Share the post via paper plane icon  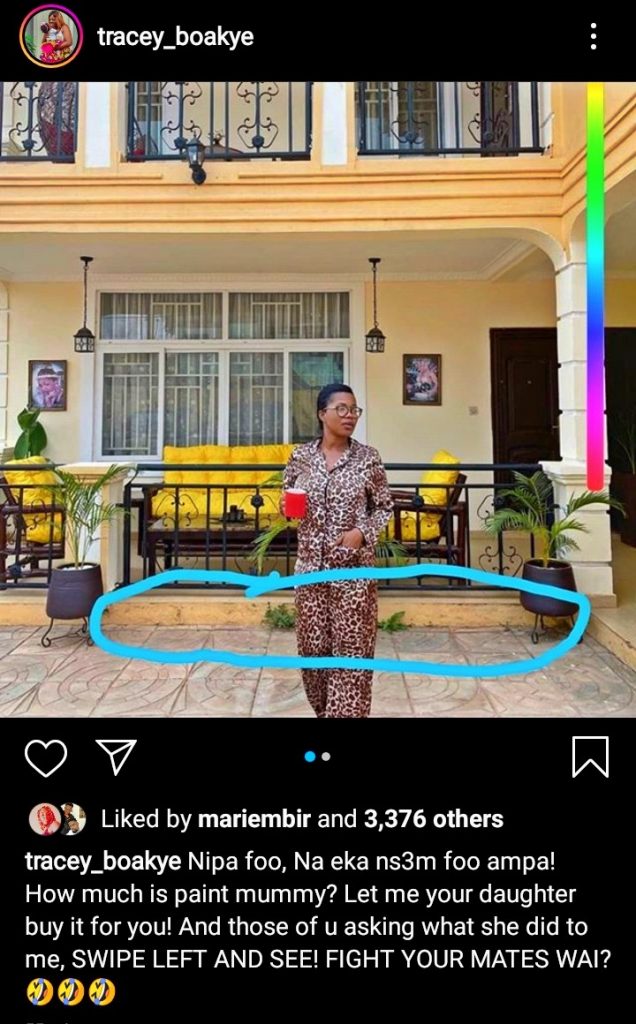[x=116, y=757]
